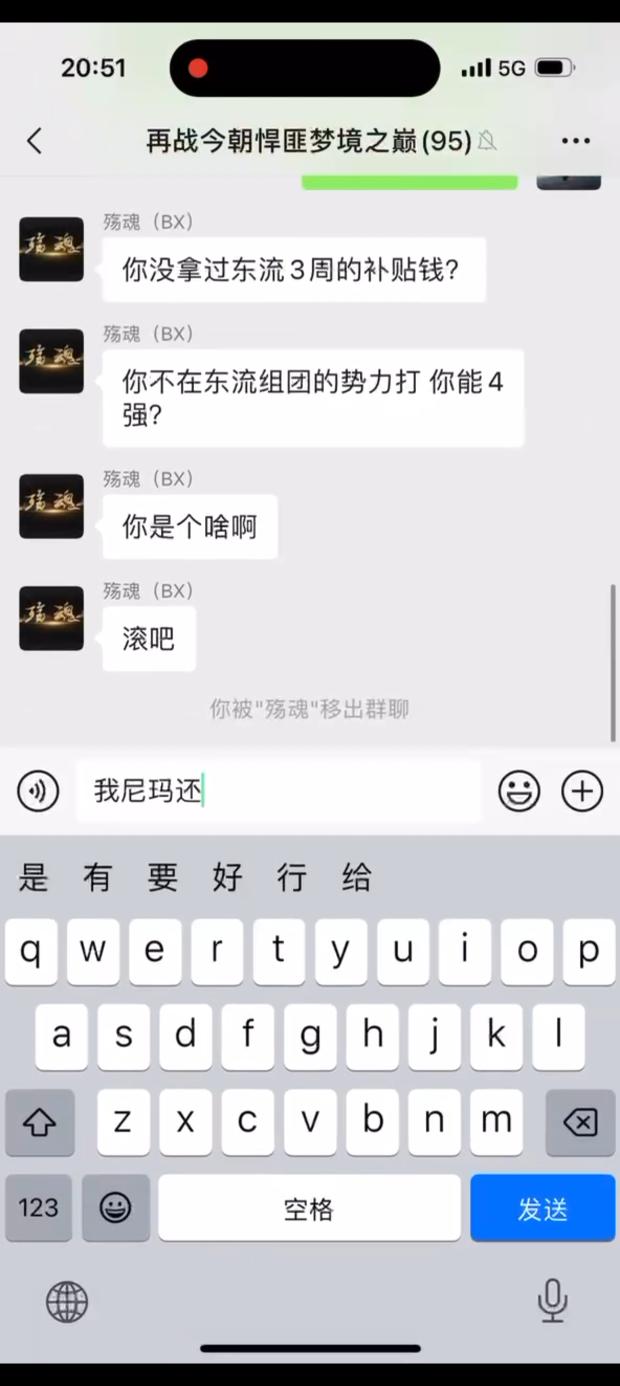Open the keyboard language globe

pos(67,1302)
